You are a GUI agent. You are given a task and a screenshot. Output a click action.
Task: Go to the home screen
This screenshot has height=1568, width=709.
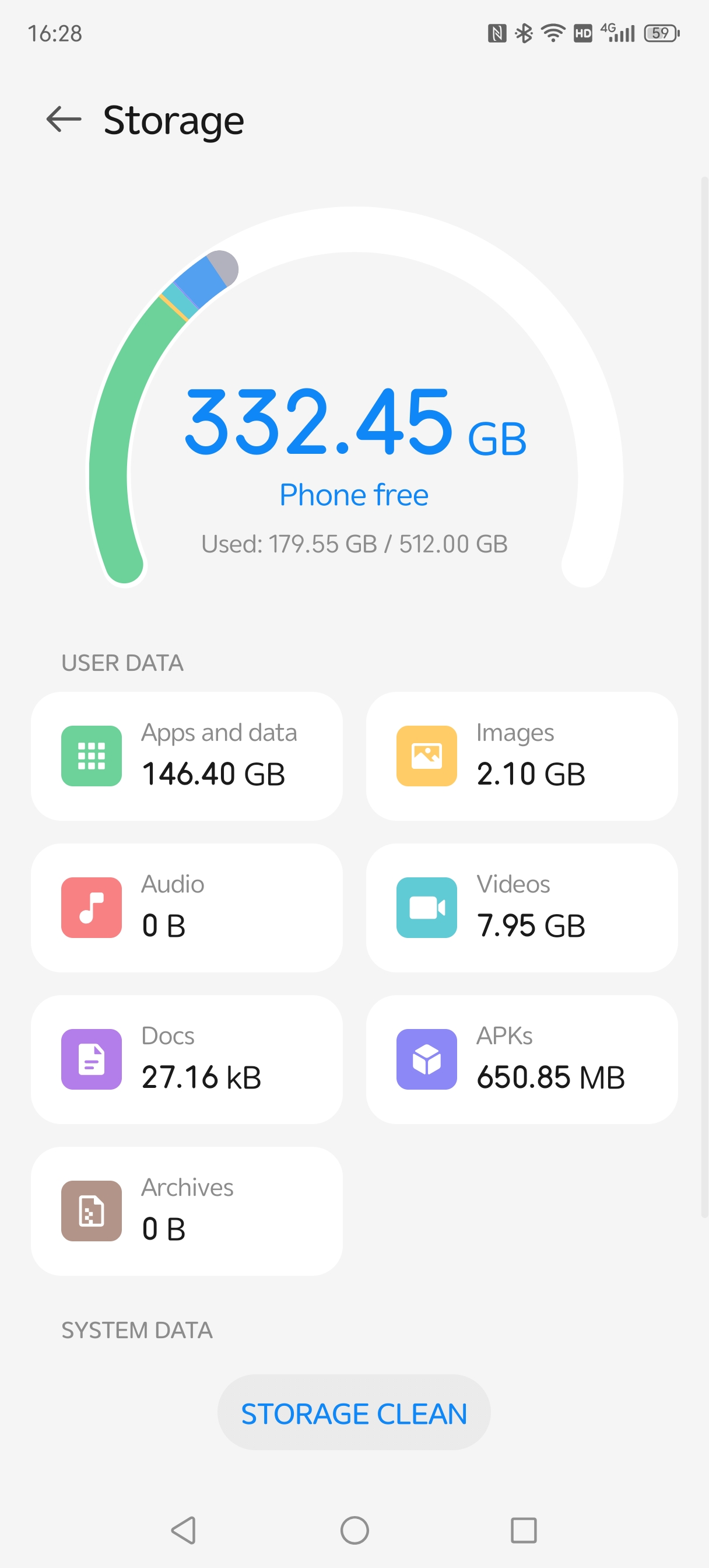354,1529
